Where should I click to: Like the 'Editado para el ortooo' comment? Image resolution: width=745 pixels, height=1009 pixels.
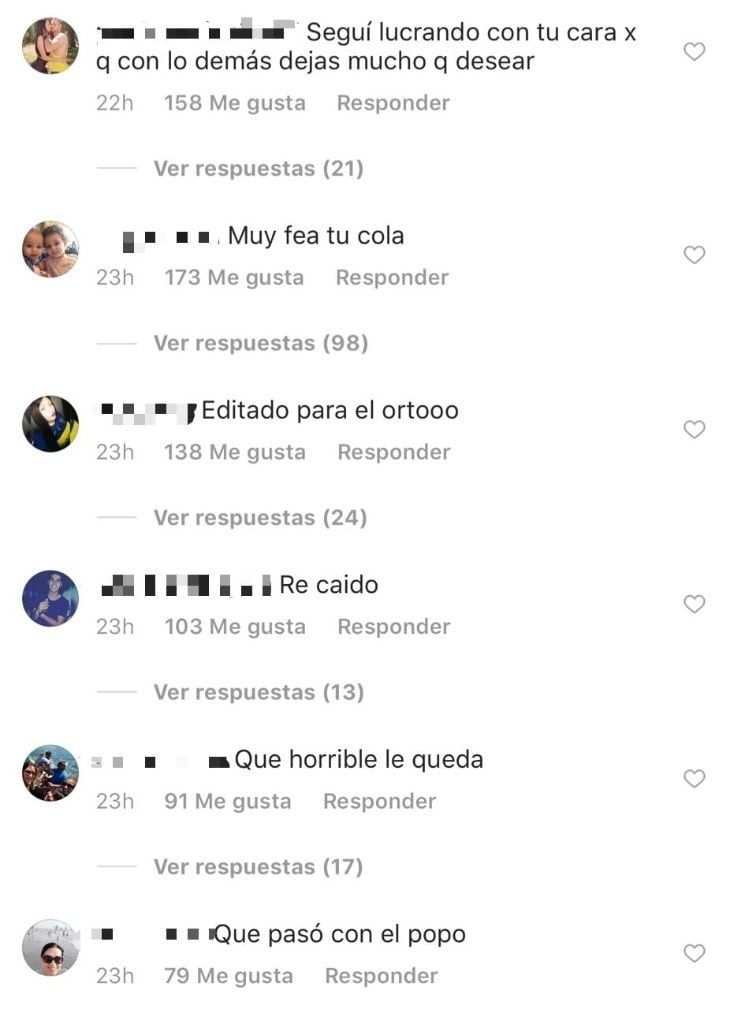694,429
